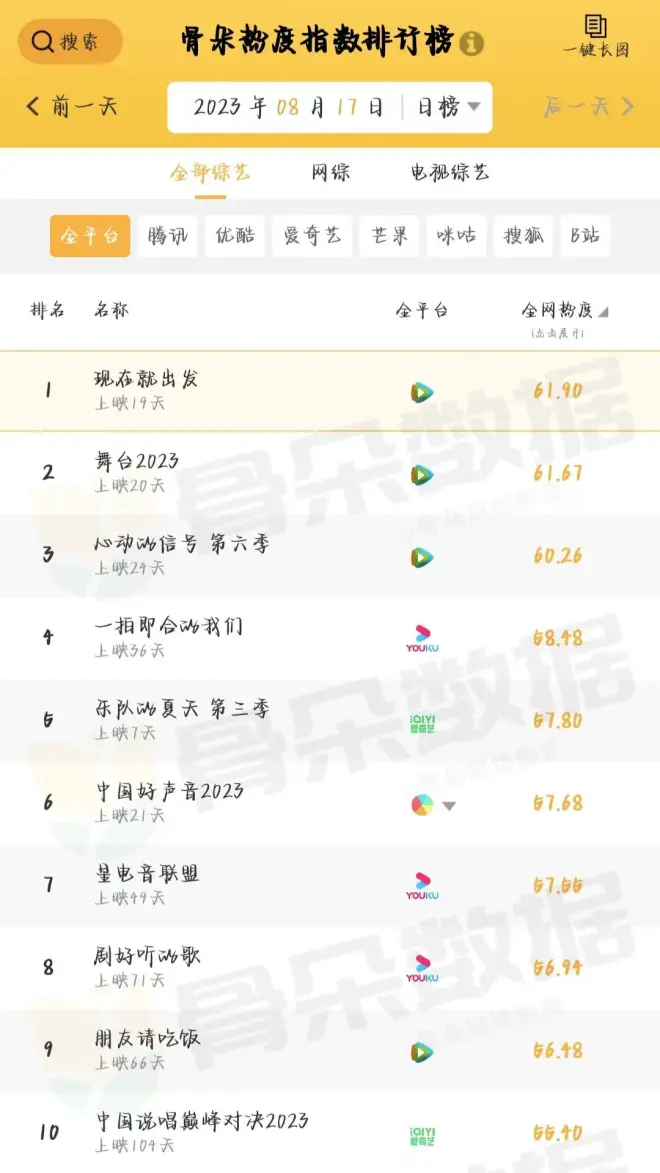Expand the 日榜 ranking type dropdown
Viewport: 660px width, 1173px height.
point(448,107)
